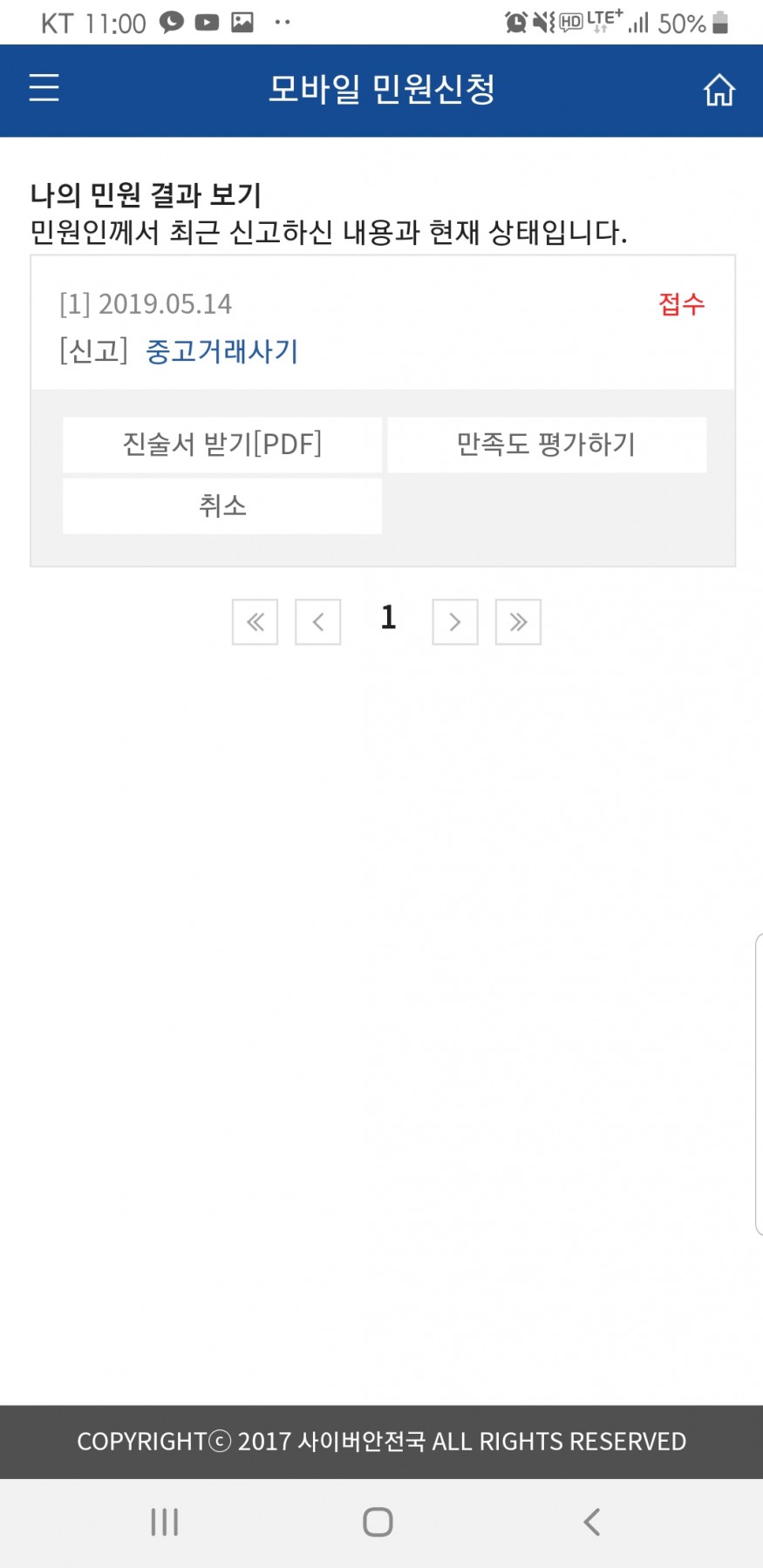This screenshot has height=1568, width=763.
Task: Jump to the last page arrow
Action: click(518, 621)
